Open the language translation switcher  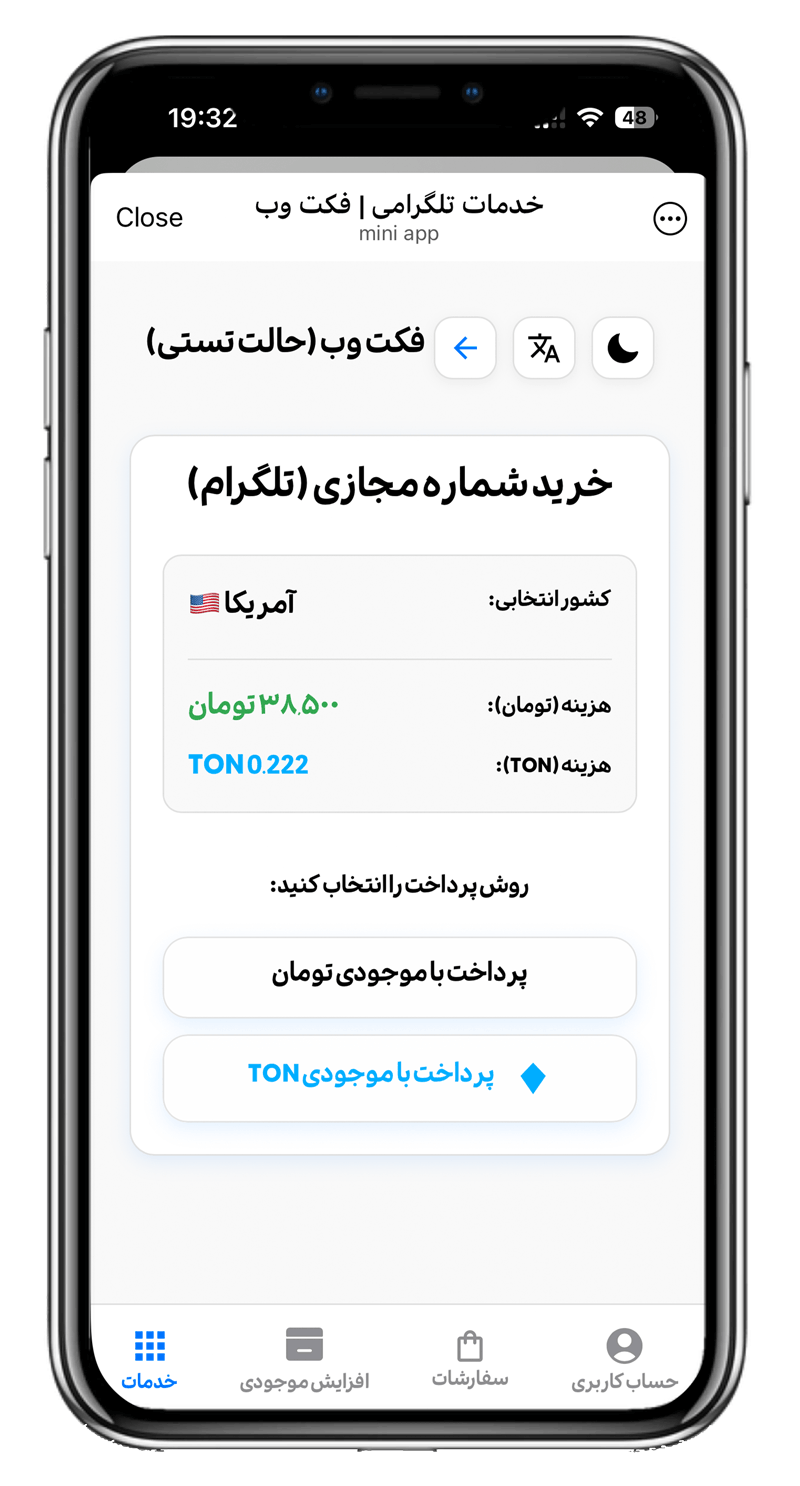click(544, 348)
